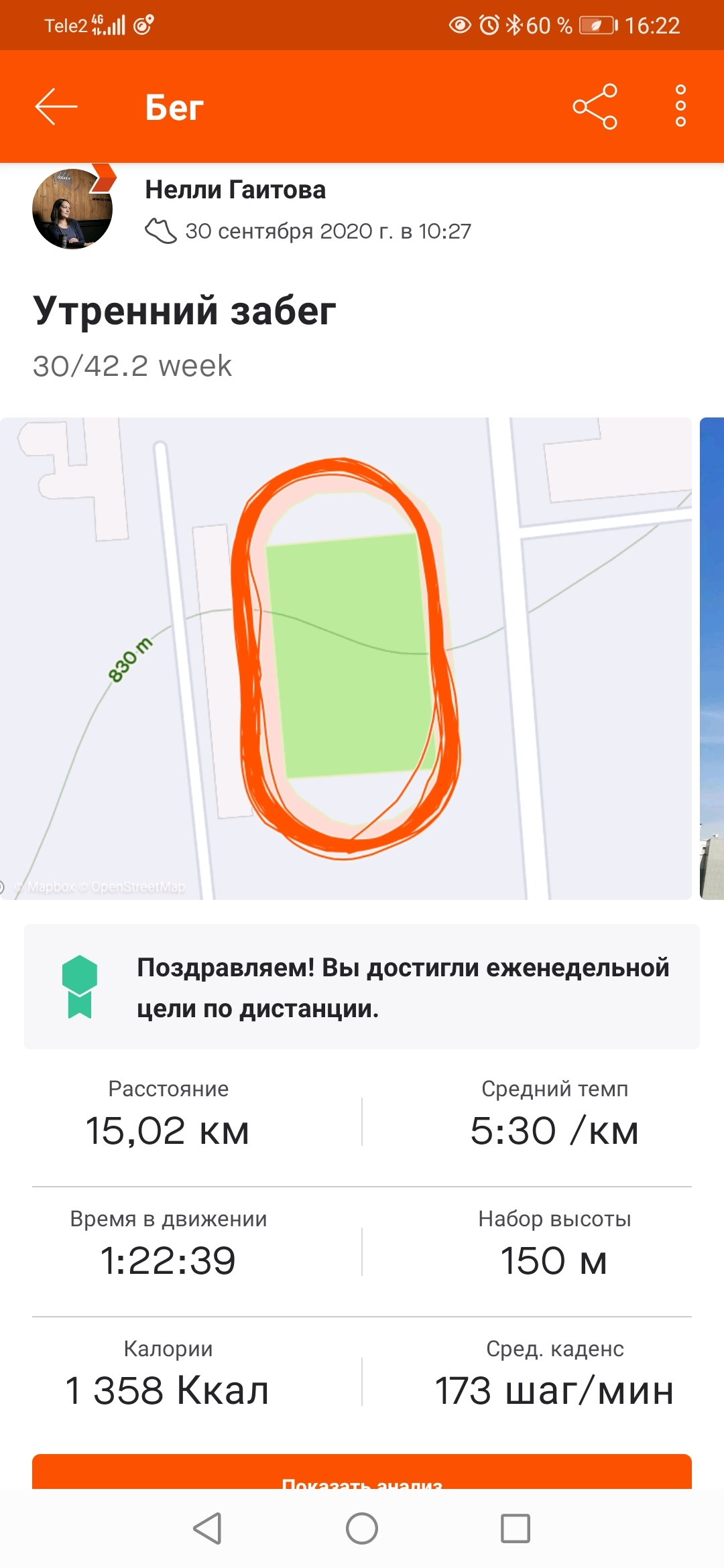The image size is (724, 1568).
Task: Go back using the app bar arrow
Action: 56,107
